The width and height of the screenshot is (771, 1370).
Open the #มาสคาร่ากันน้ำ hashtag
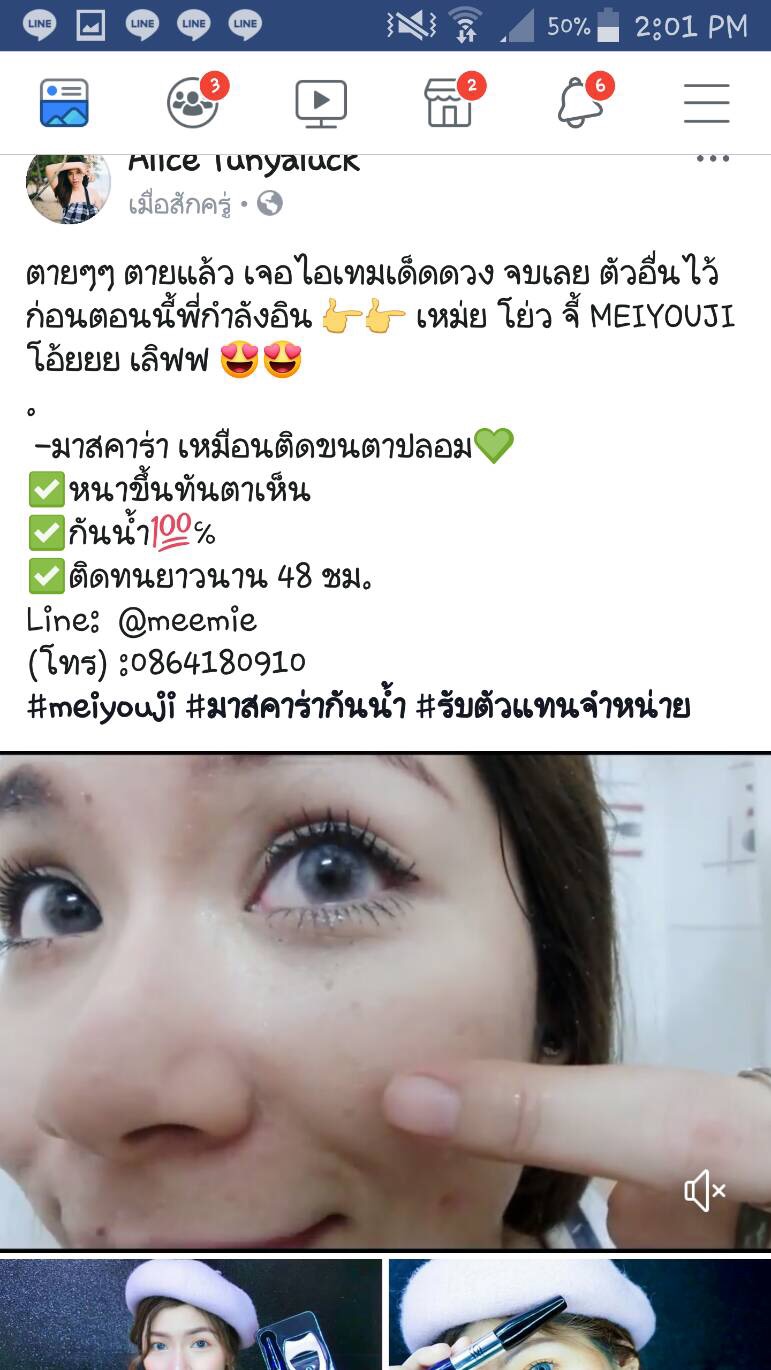[x=295, y=707]
